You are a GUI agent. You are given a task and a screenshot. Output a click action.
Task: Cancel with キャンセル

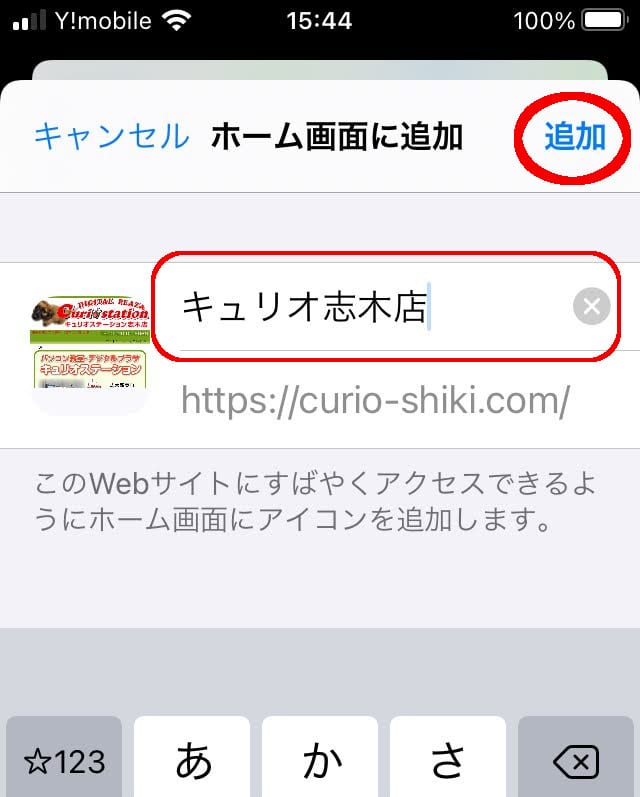(111, 136)
